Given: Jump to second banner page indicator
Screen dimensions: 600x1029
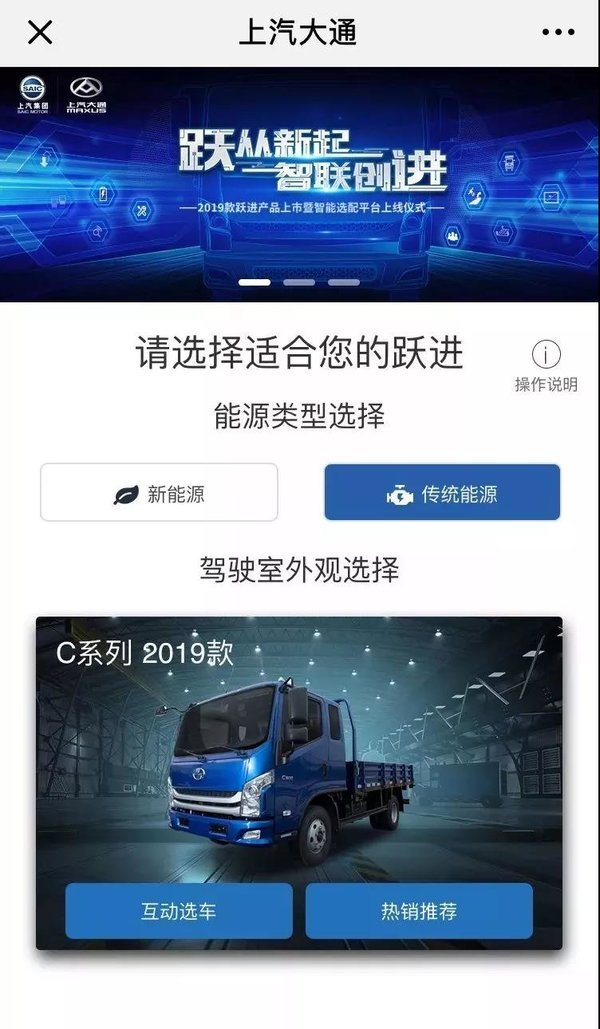Looking at the screenshot, I should [299, 283].
